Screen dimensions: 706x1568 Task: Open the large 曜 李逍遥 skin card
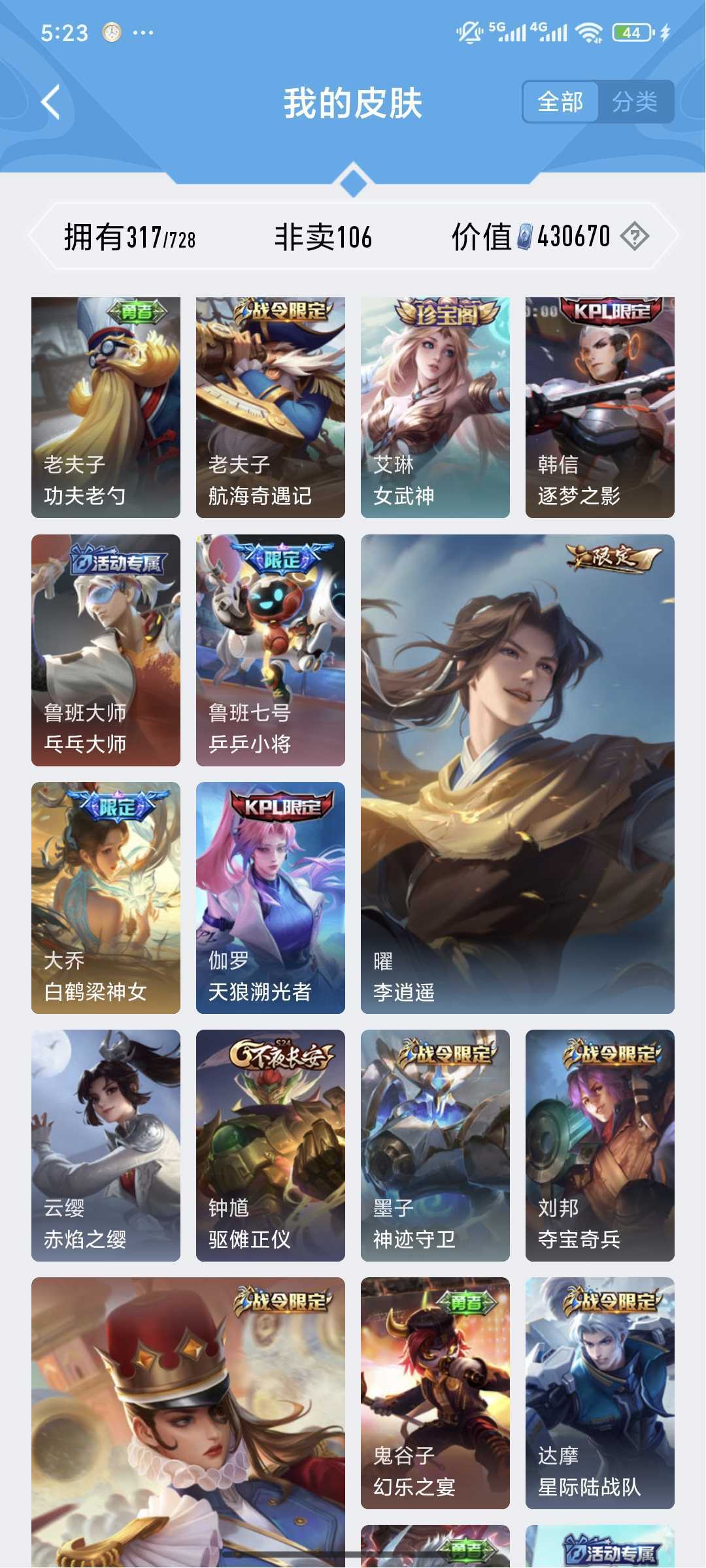point(518,774)
